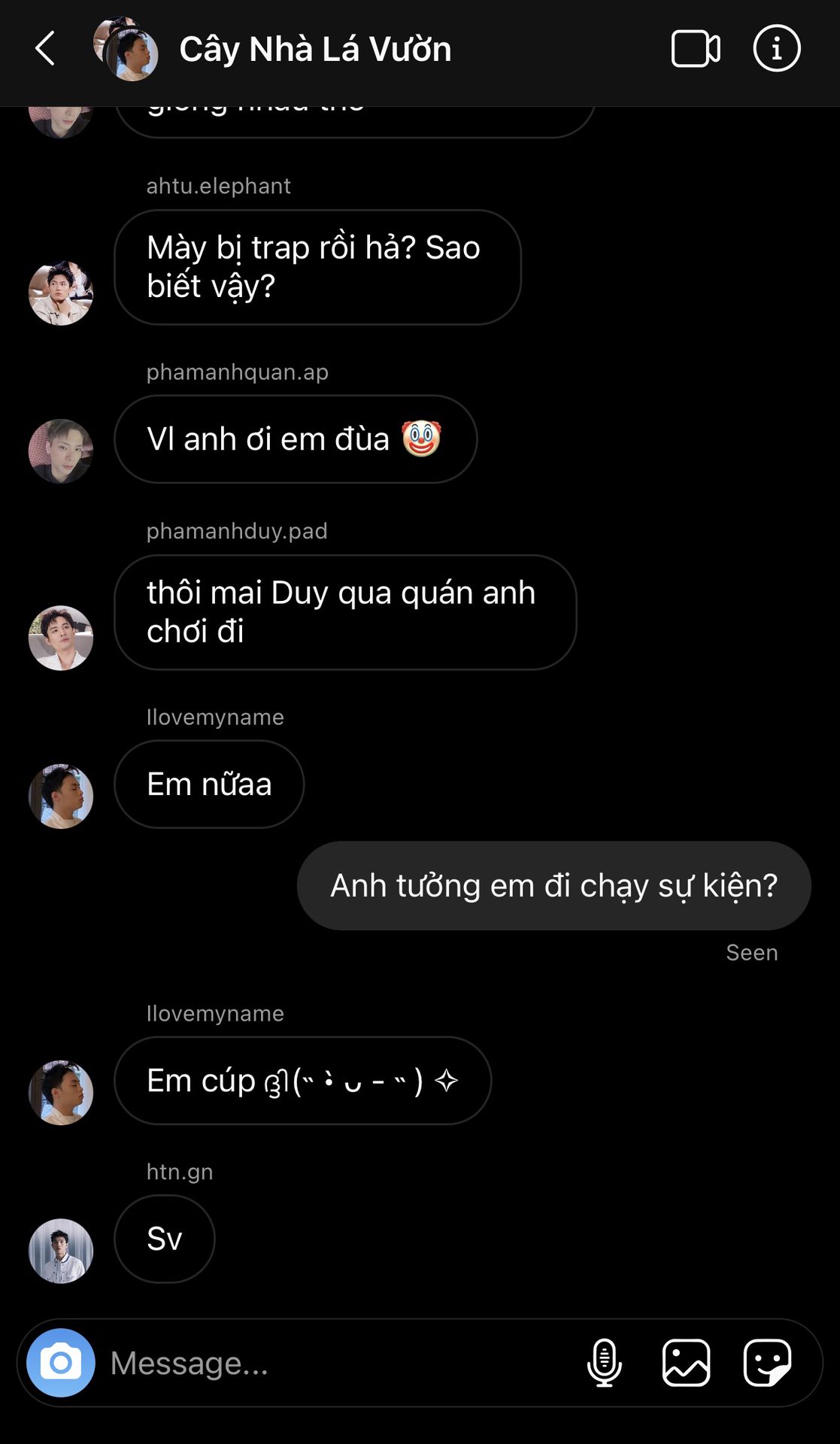
Task: View phamanhquan.ap's profile avatar
Action: (x=61, y=451)
